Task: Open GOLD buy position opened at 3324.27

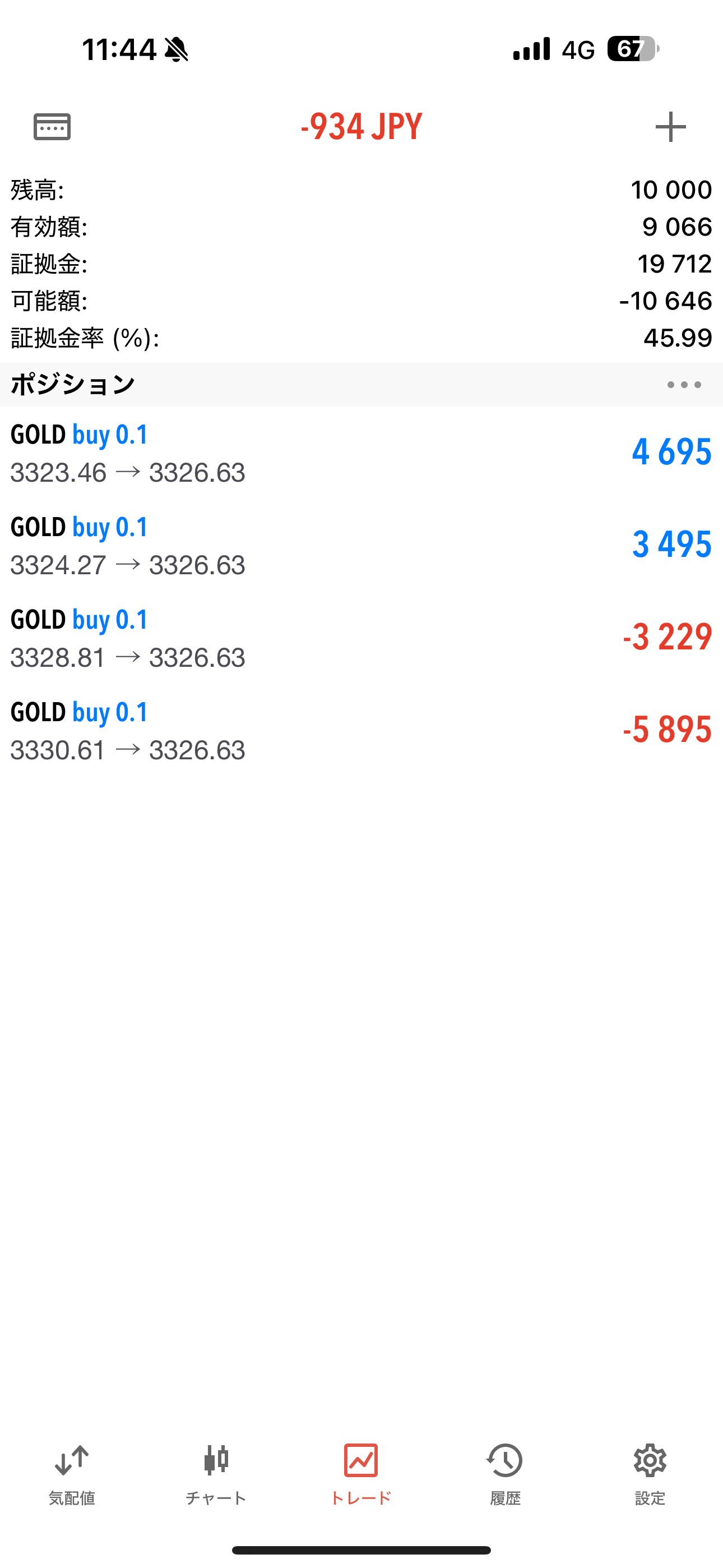Action: pyautogui.click(x=361, y=546)
